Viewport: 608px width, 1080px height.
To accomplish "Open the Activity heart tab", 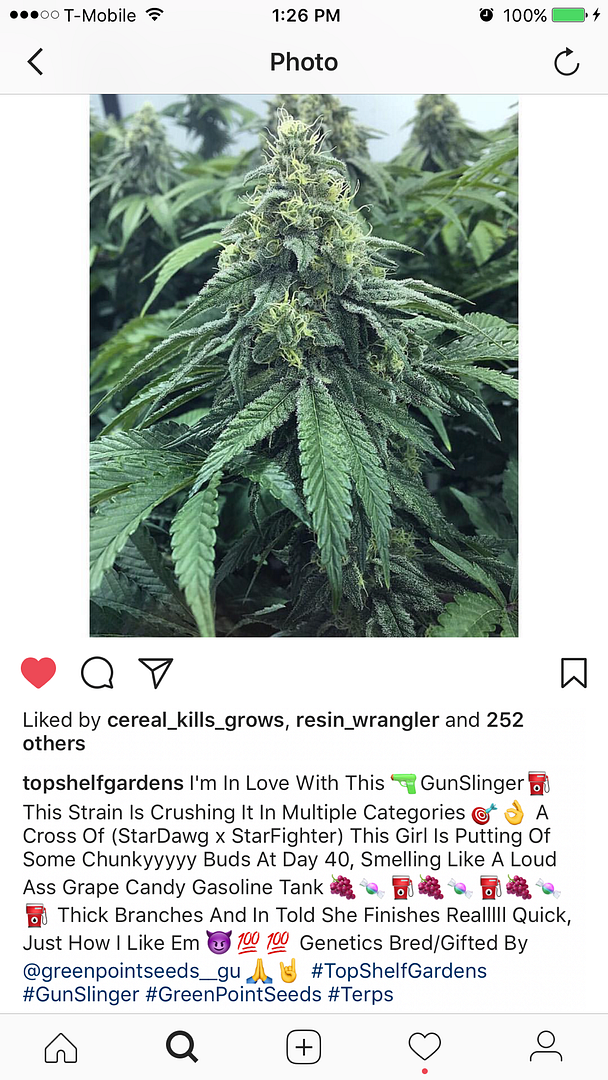I will (x=425, y=1047).
